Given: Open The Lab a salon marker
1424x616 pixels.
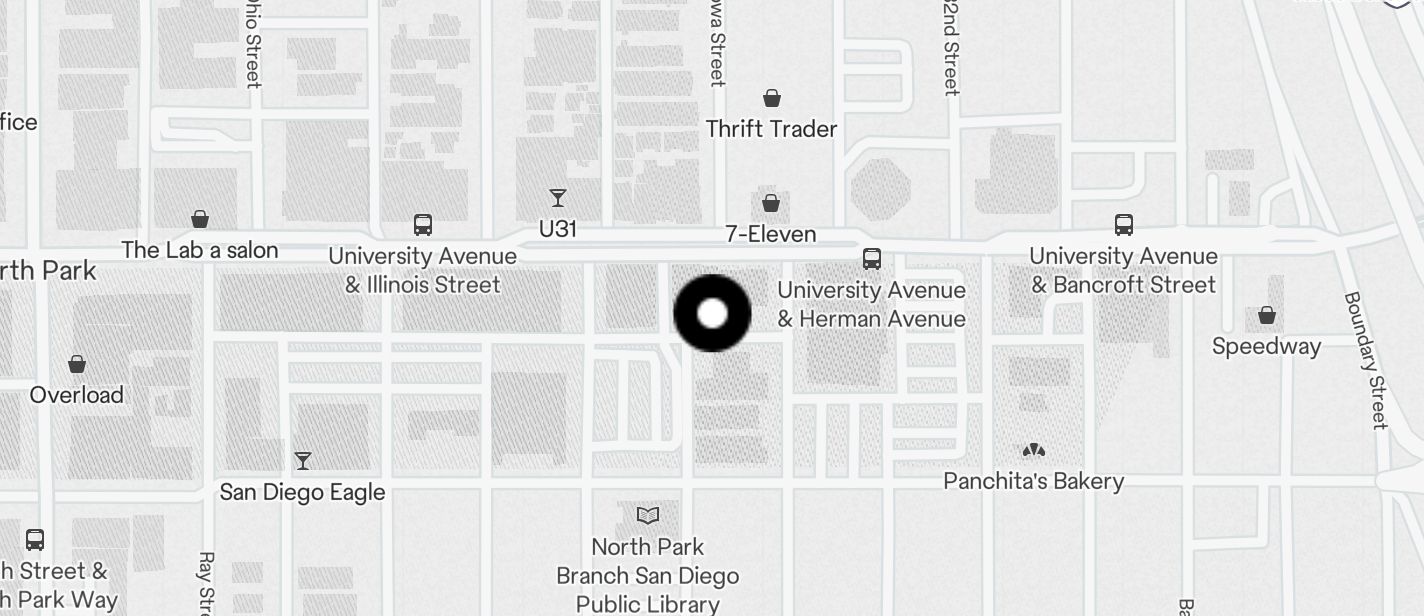Looking at the screenshot, I should 200,219.
